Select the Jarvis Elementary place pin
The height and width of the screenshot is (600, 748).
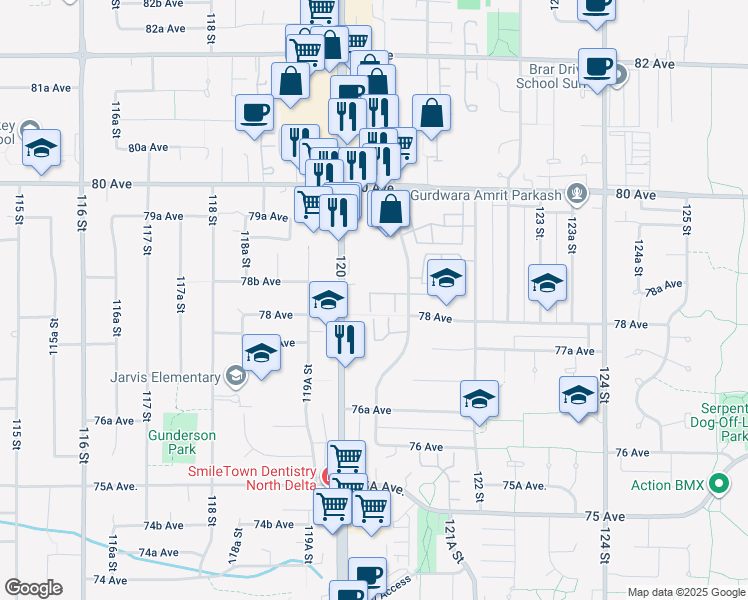[x=234, y=377]
